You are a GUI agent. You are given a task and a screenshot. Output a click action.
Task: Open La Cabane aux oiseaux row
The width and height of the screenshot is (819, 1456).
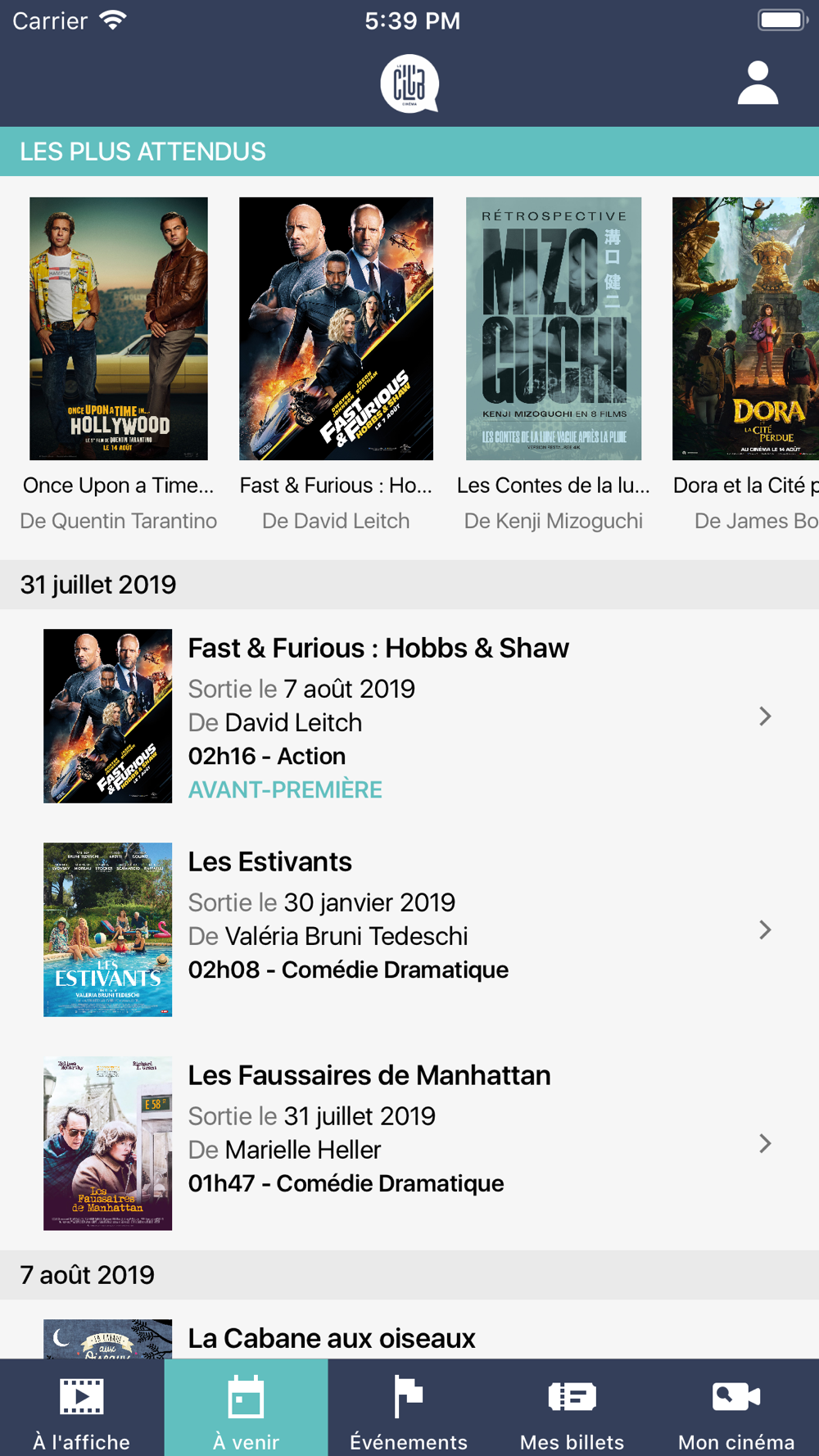(409, 1330)
